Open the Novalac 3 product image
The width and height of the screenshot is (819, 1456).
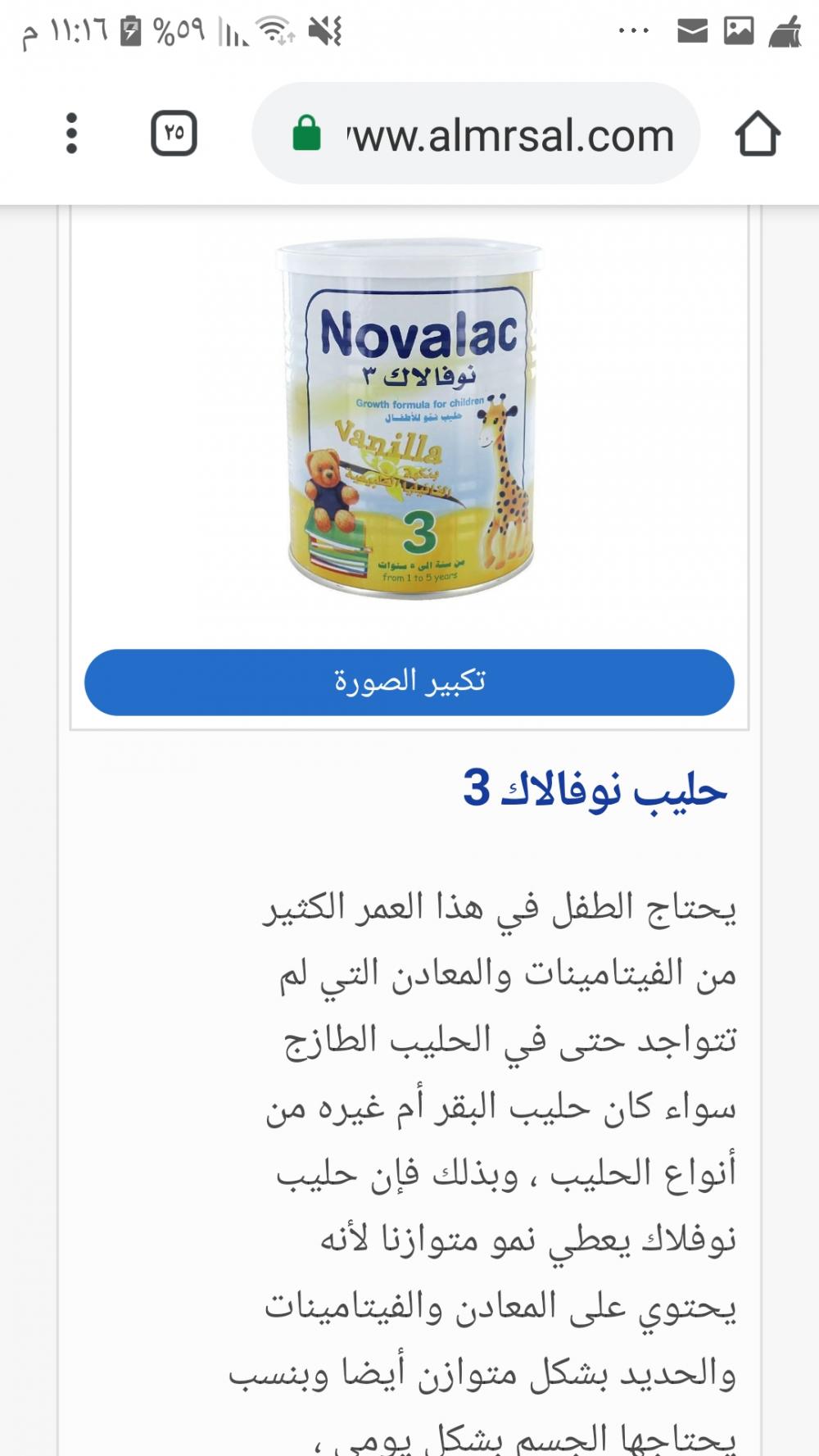(x=409, y=420)
